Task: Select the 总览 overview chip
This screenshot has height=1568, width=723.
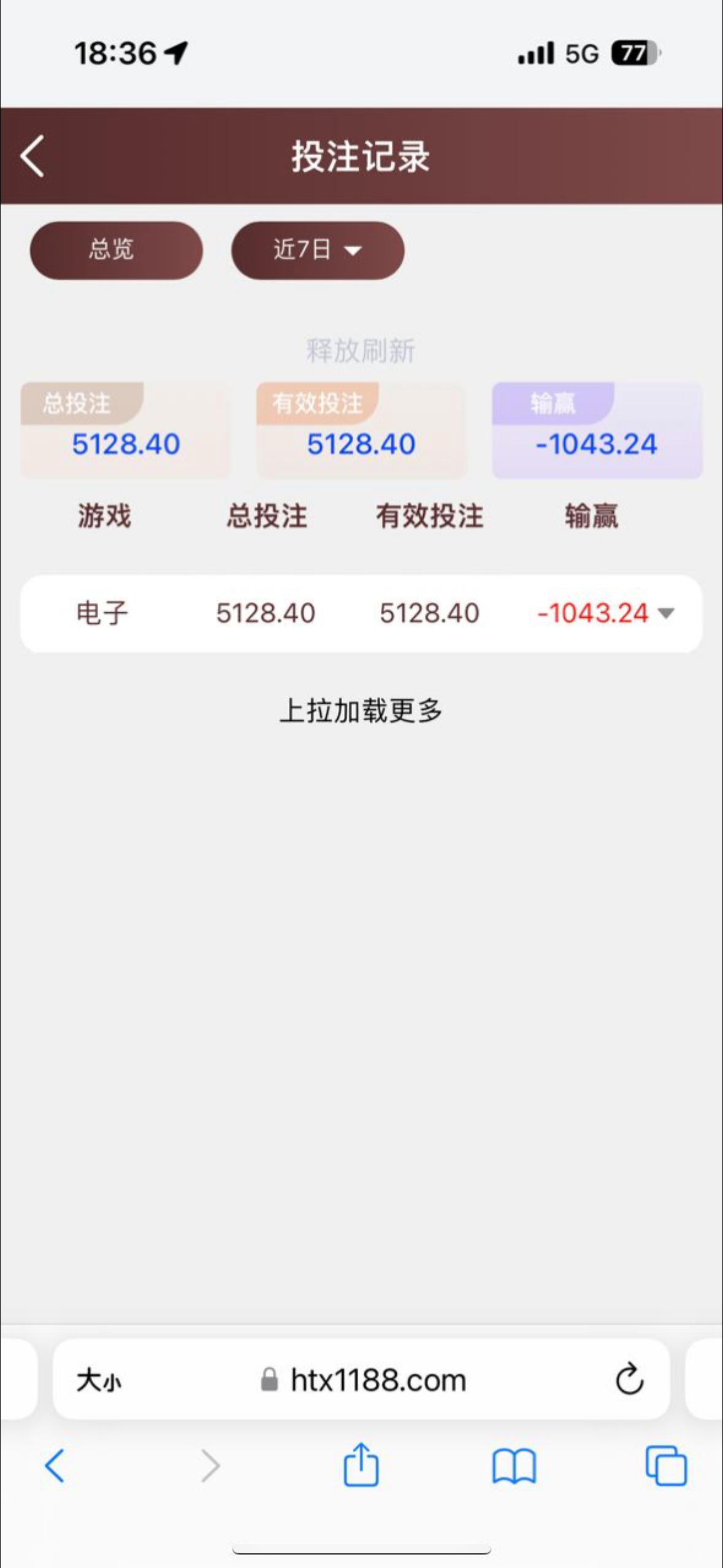Action: click(x=116, y=250)
